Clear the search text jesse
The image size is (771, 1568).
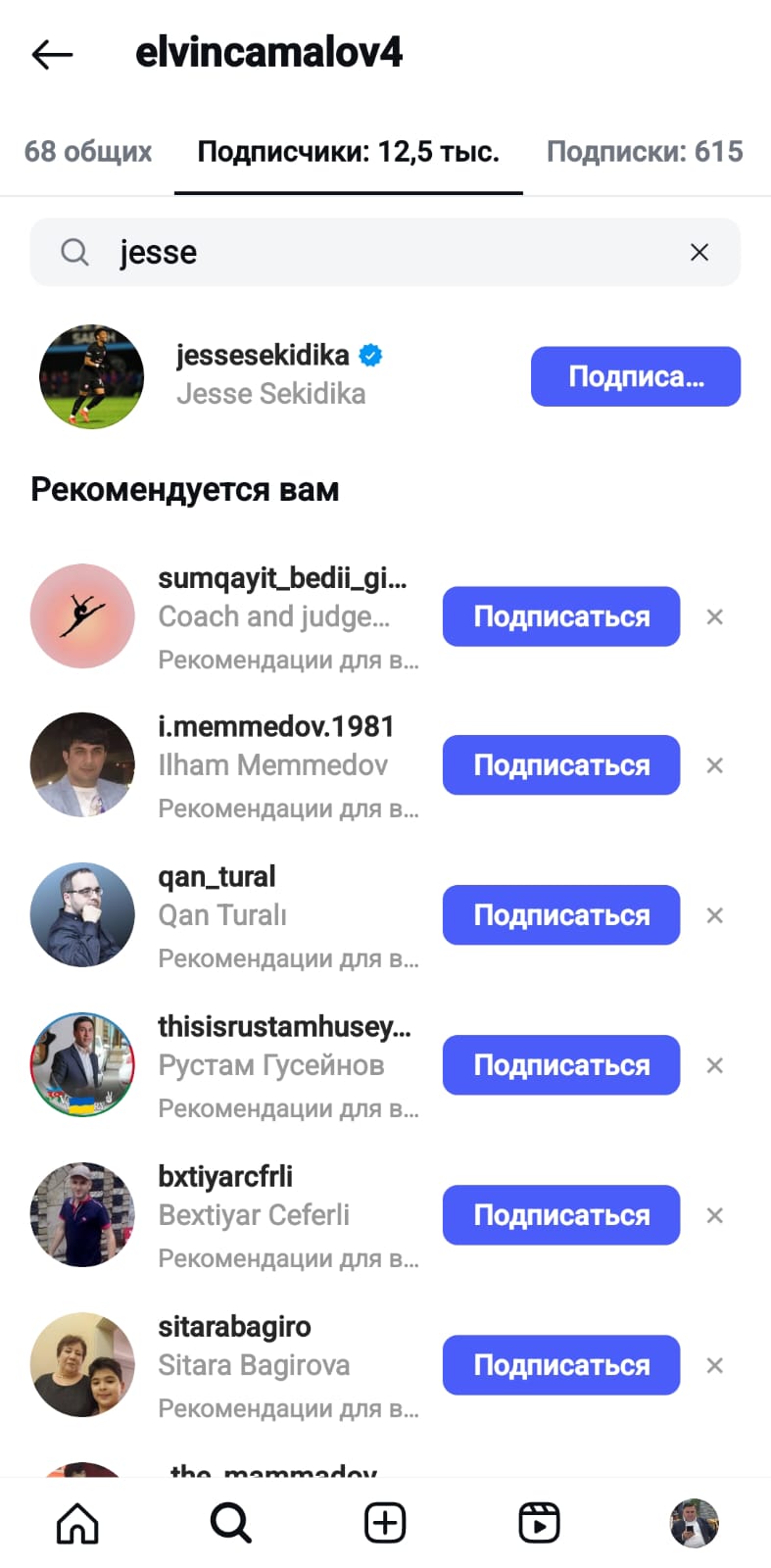click(x=699, y=253)
